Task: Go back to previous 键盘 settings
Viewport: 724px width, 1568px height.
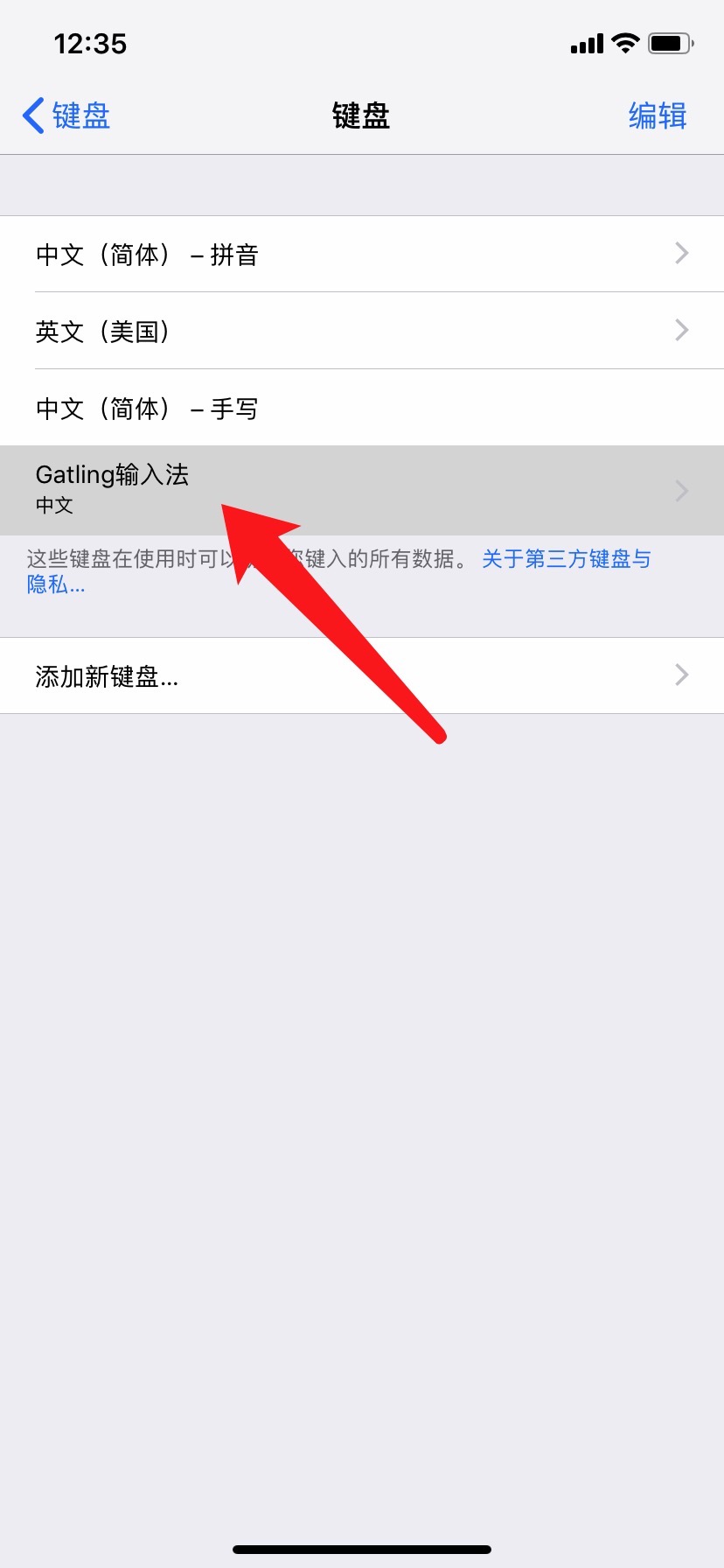Action: [66, 115]
